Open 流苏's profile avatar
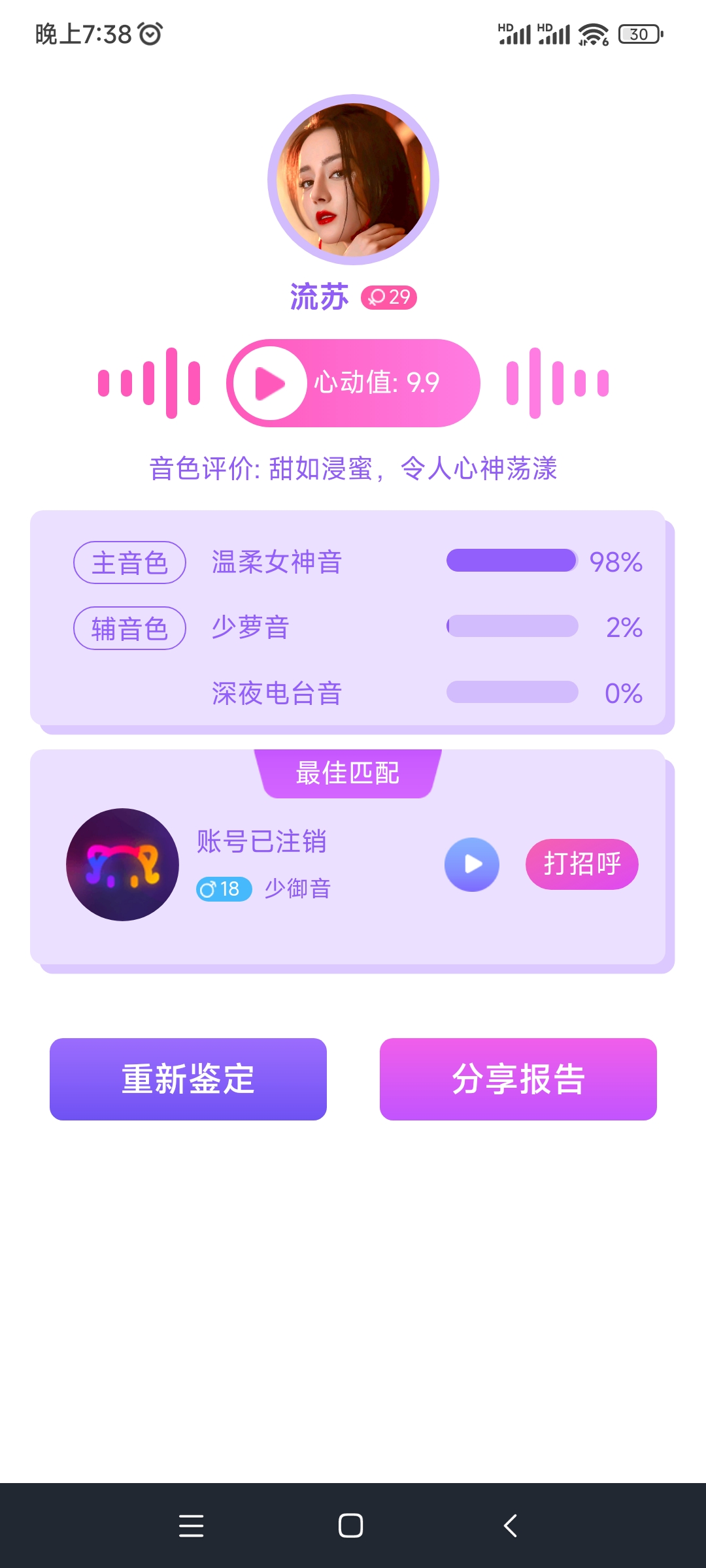This screenshot has width=706, height=1568. [x=353, y=180]
